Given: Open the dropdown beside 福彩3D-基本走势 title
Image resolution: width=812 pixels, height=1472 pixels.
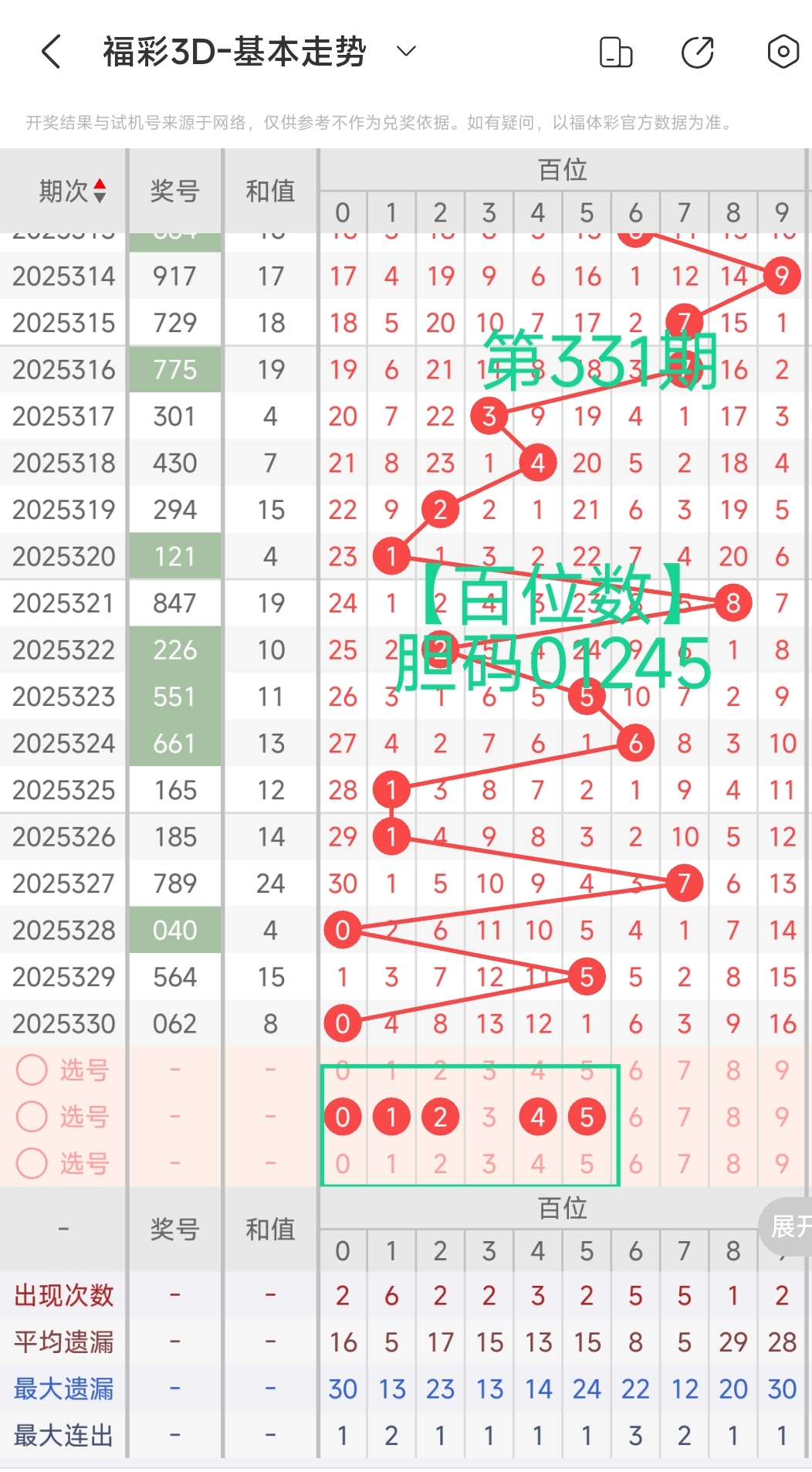Looking at the screenshot, I should click(x=407, y=53).
